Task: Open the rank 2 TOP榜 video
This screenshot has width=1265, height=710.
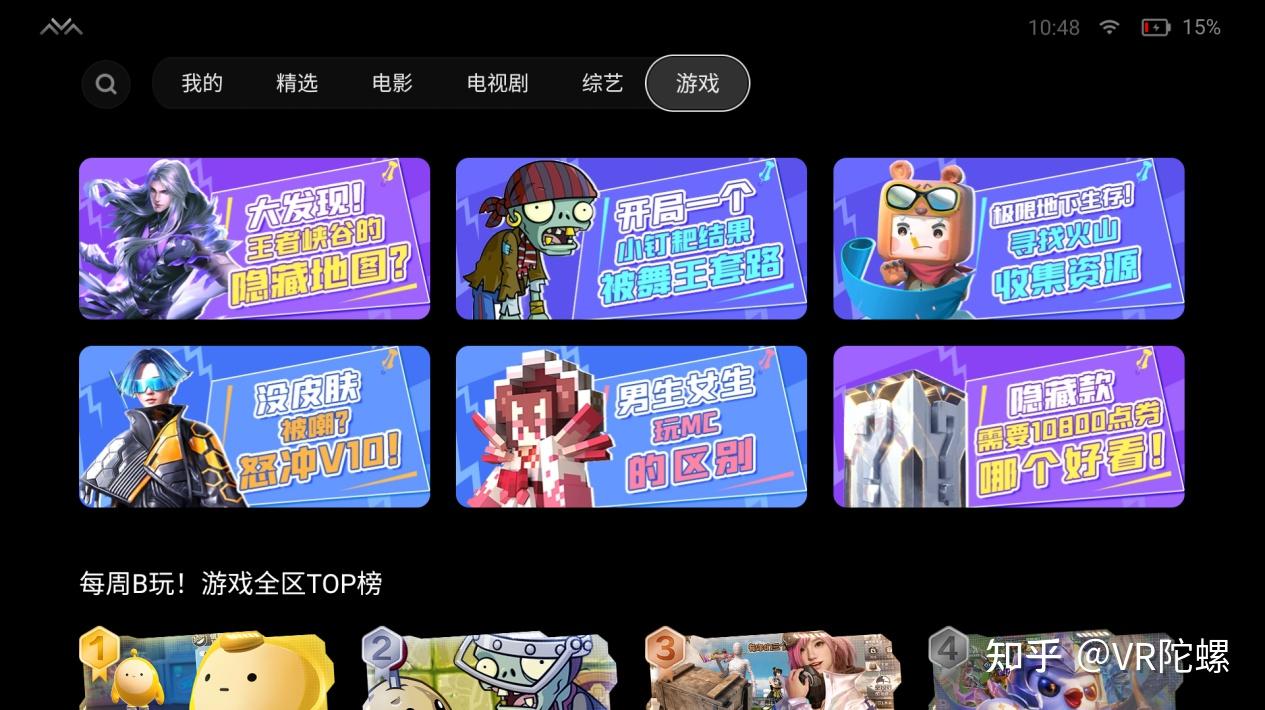Action: (489, 670)
